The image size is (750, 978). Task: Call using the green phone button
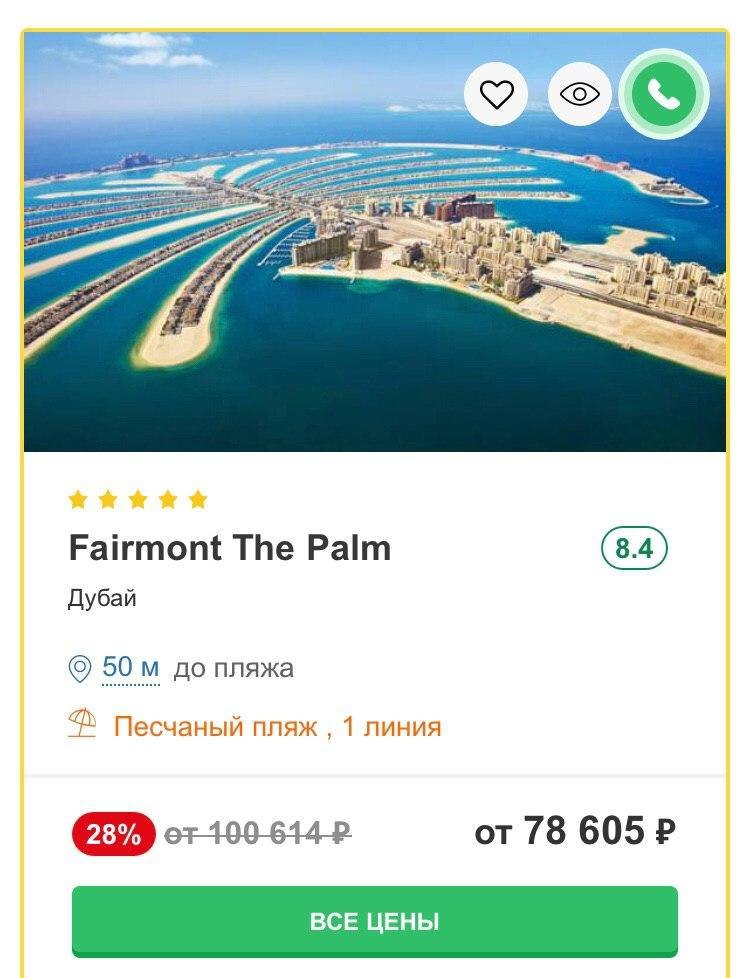(663, 95)
